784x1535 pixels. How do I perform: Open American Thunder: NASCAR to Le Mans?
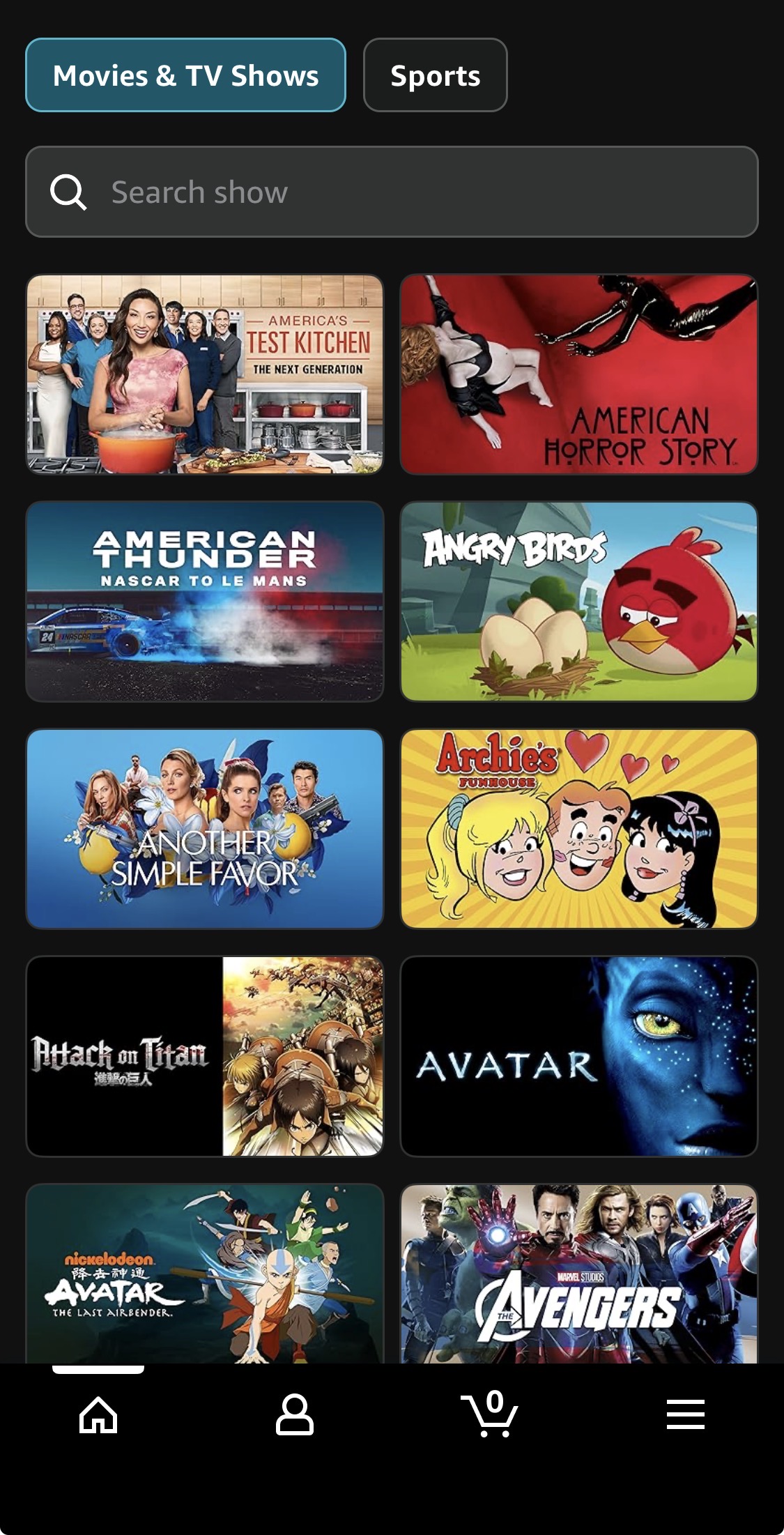coord(205,602)
